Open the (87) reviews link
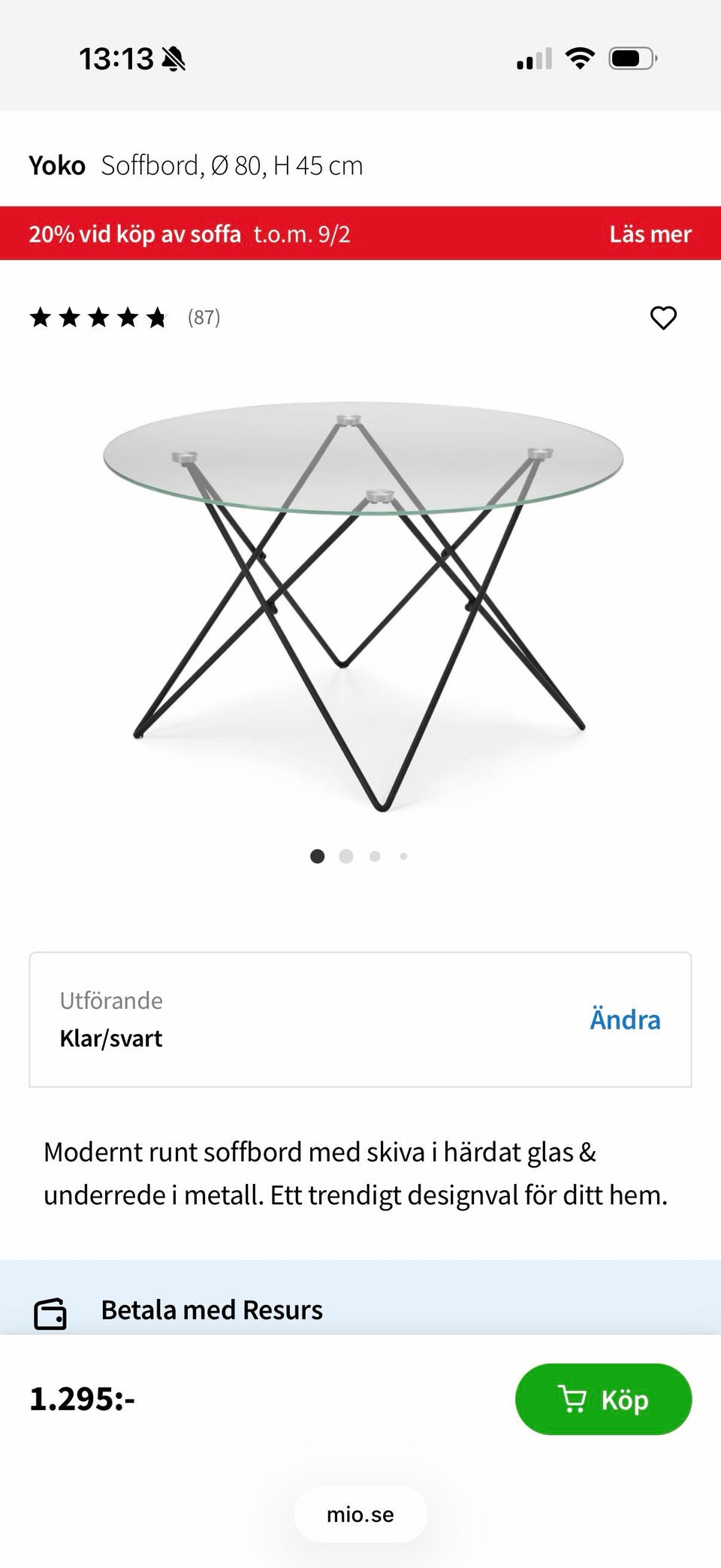This screenshot has width=721, height=1568. (x=201, y=318)
